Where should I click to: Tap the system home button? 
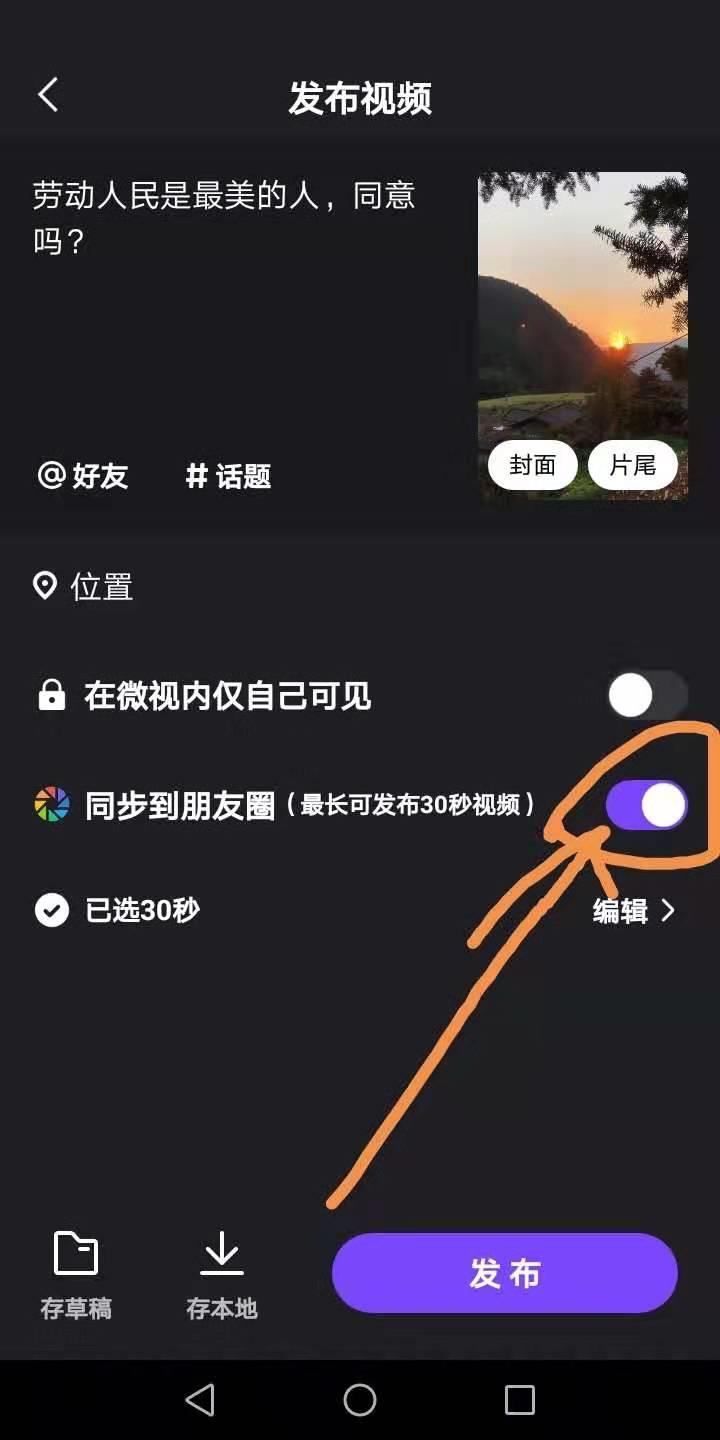(360, 1400)
